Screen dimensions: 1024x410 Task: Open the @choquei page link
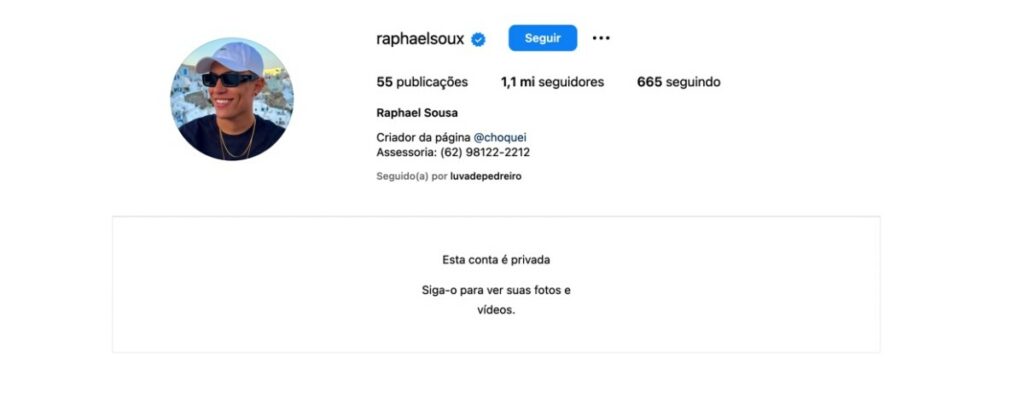(x=501, y=138)
